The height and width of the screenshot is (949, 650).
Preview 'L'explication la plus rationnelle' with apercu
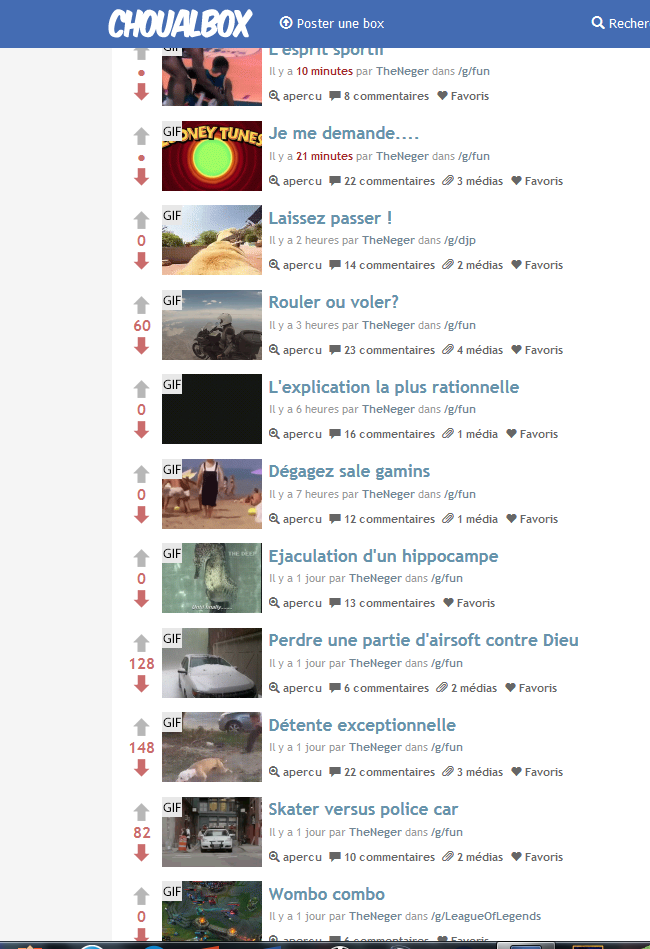click(x=295, y=434)
